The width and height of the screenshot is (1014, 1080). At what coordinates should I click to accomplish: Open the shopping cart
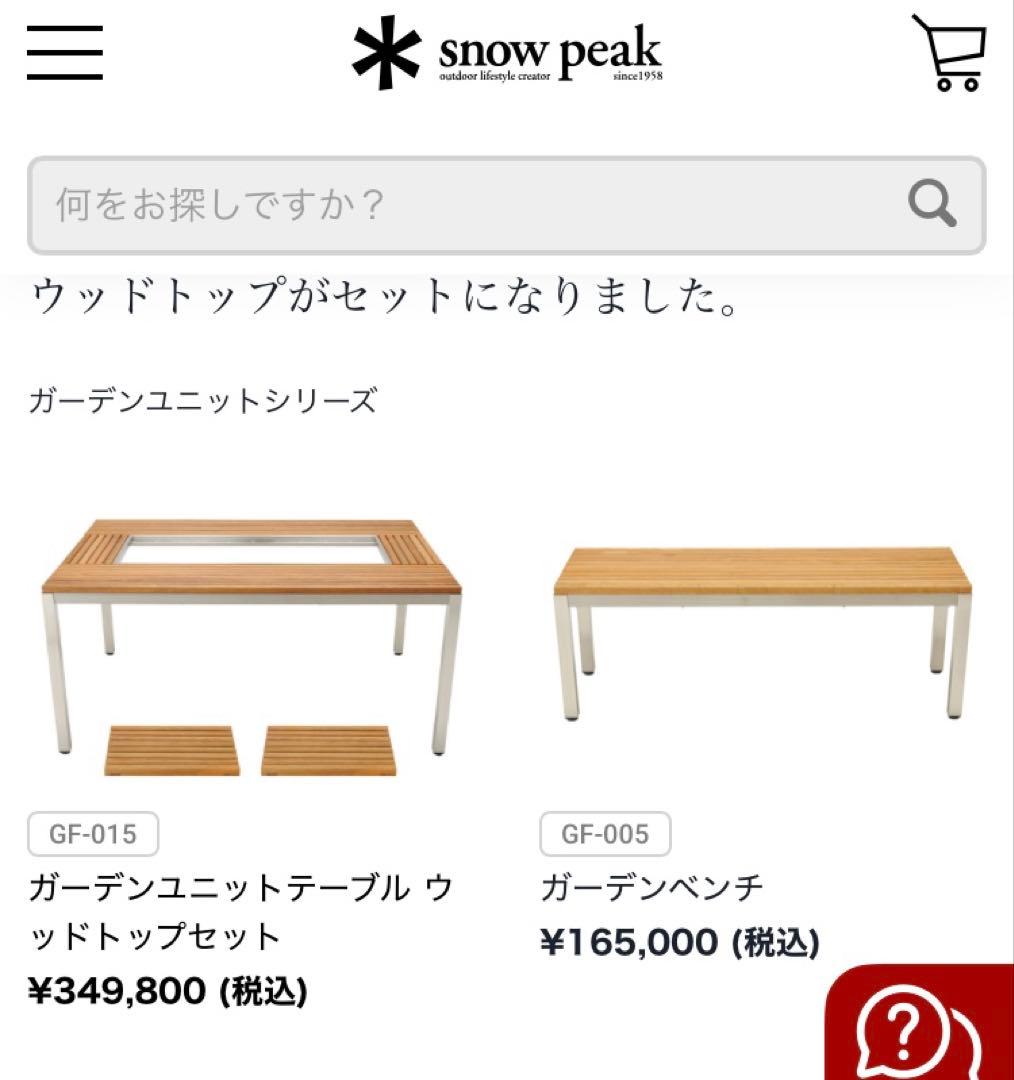point(948,55)
